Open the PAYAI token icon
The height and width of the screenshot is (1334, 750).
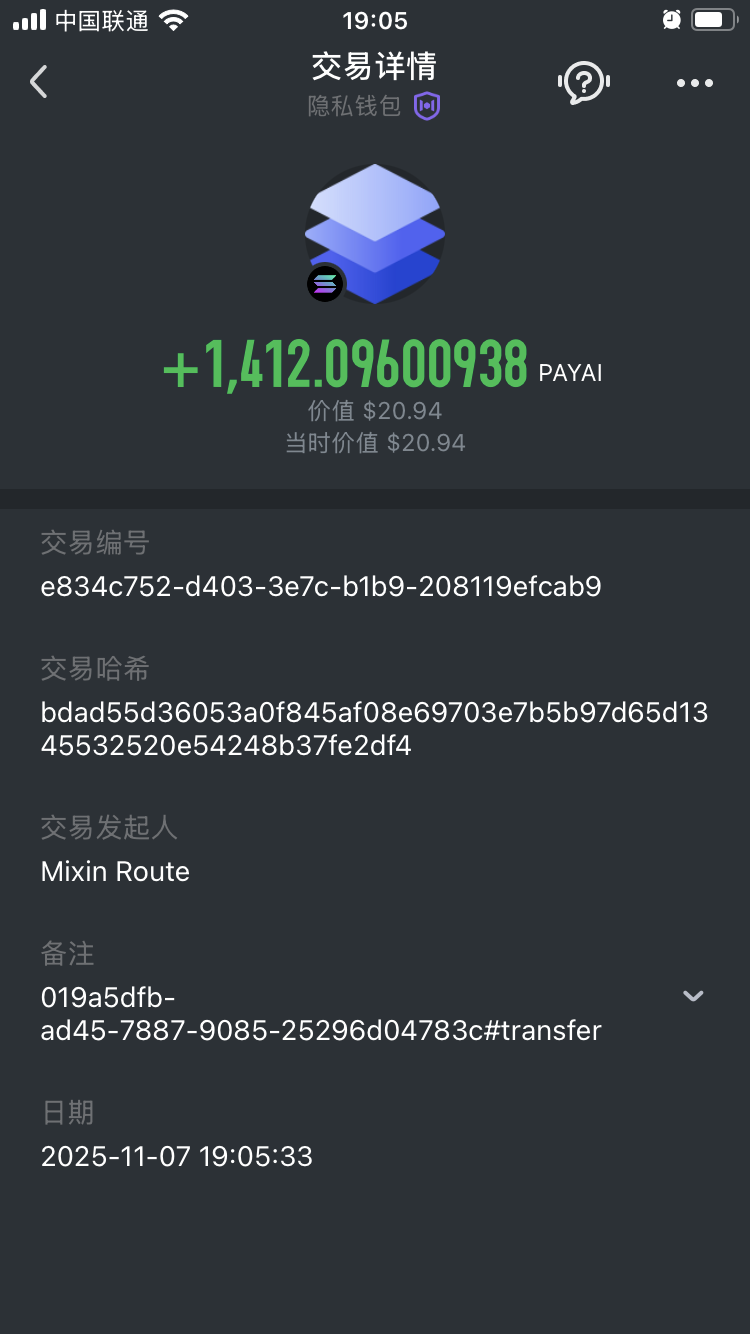(x=375, y=234)
